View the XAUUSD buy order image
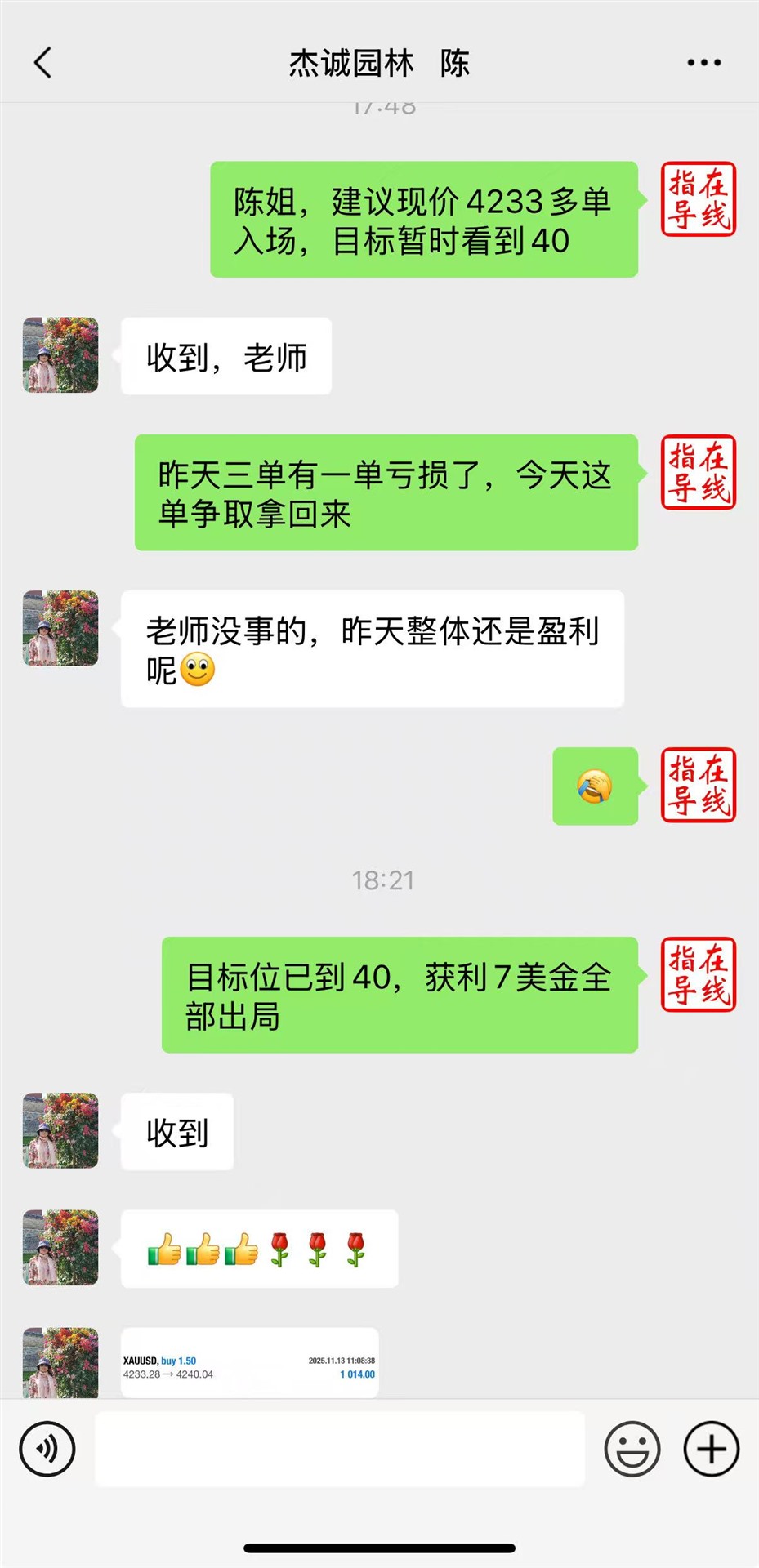759x1568 pixels. click(249, 1365)
